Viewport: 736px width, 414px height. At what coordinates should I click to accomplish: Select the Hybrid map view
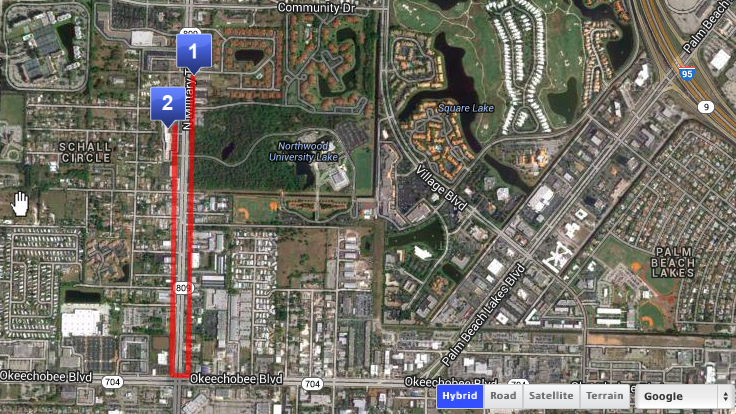460,396
